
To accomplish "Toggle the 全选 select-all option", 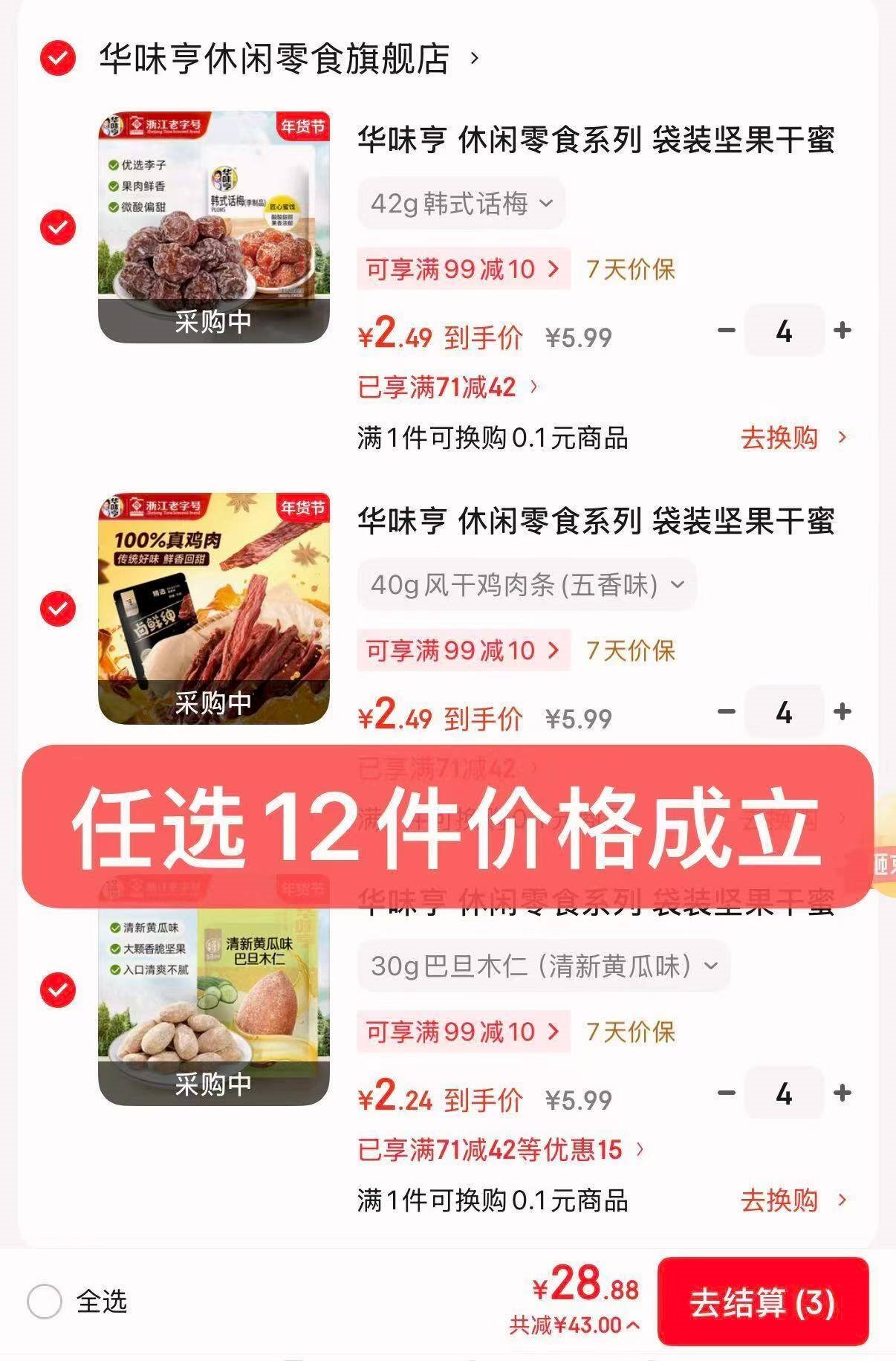I will point(45,1302).
